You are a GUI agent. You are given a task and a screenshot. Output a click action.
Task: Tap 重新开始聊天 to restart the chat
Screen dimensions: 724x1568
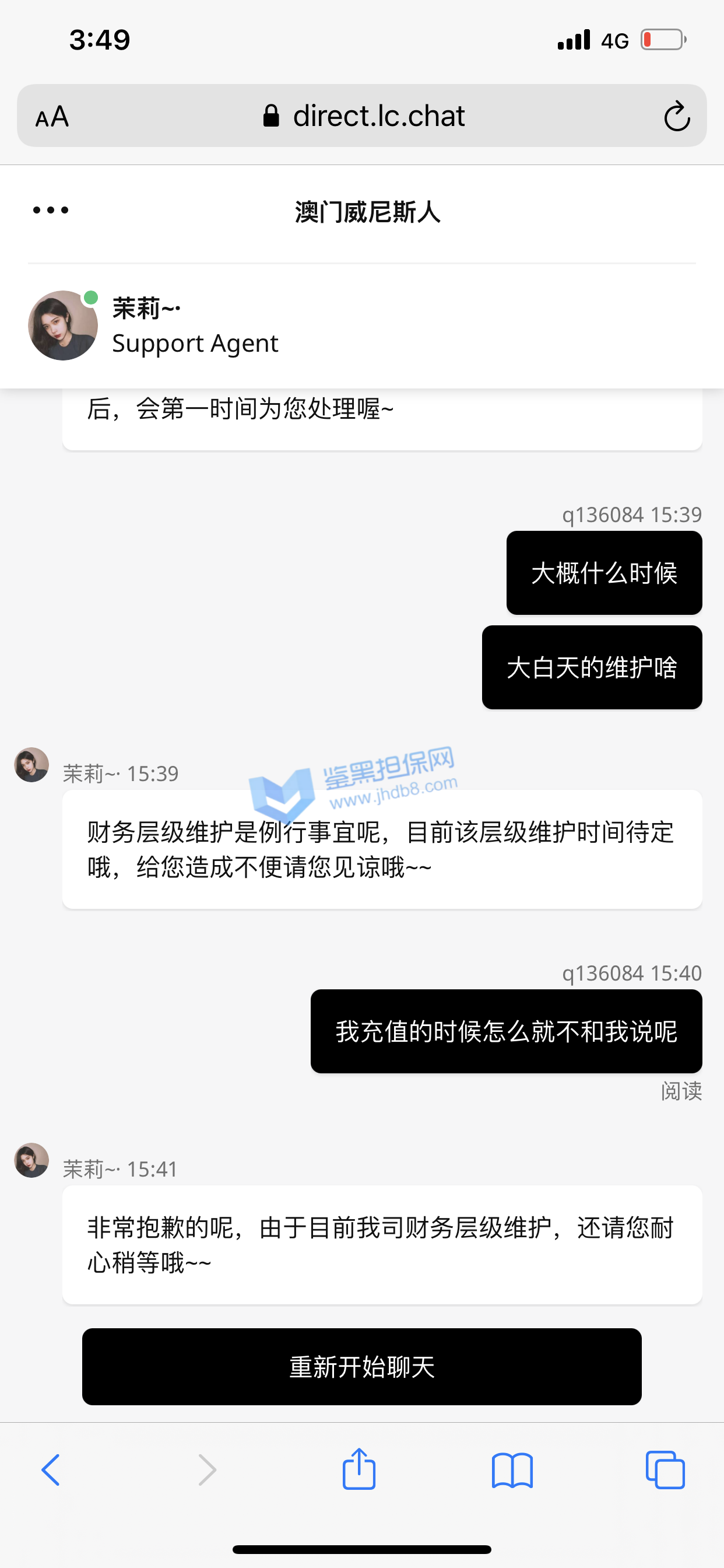361,1367
